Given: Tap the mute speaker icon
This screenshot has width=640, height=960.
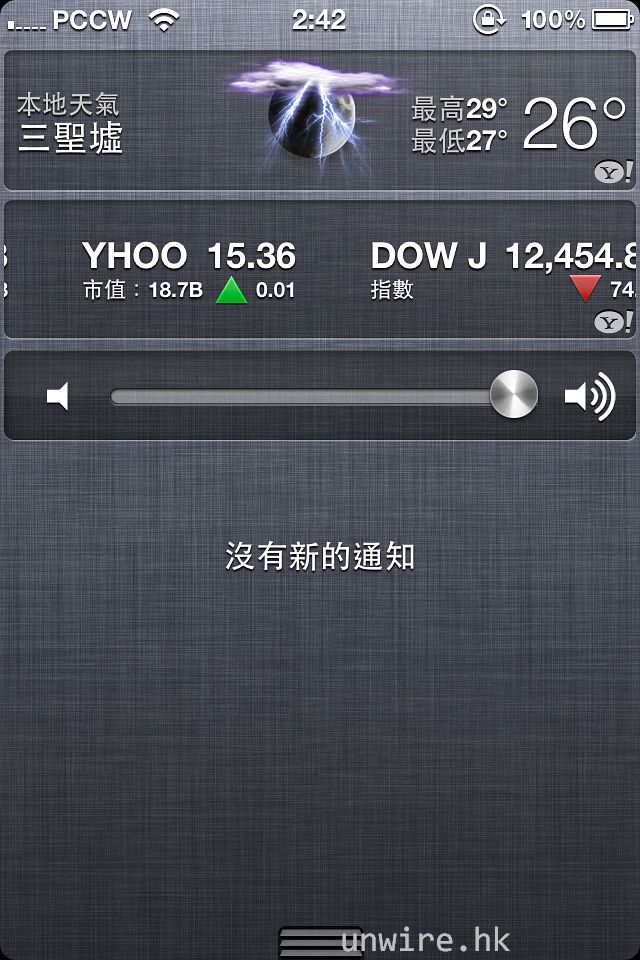Looking at the screenshot, I should [x=59, y=397].
